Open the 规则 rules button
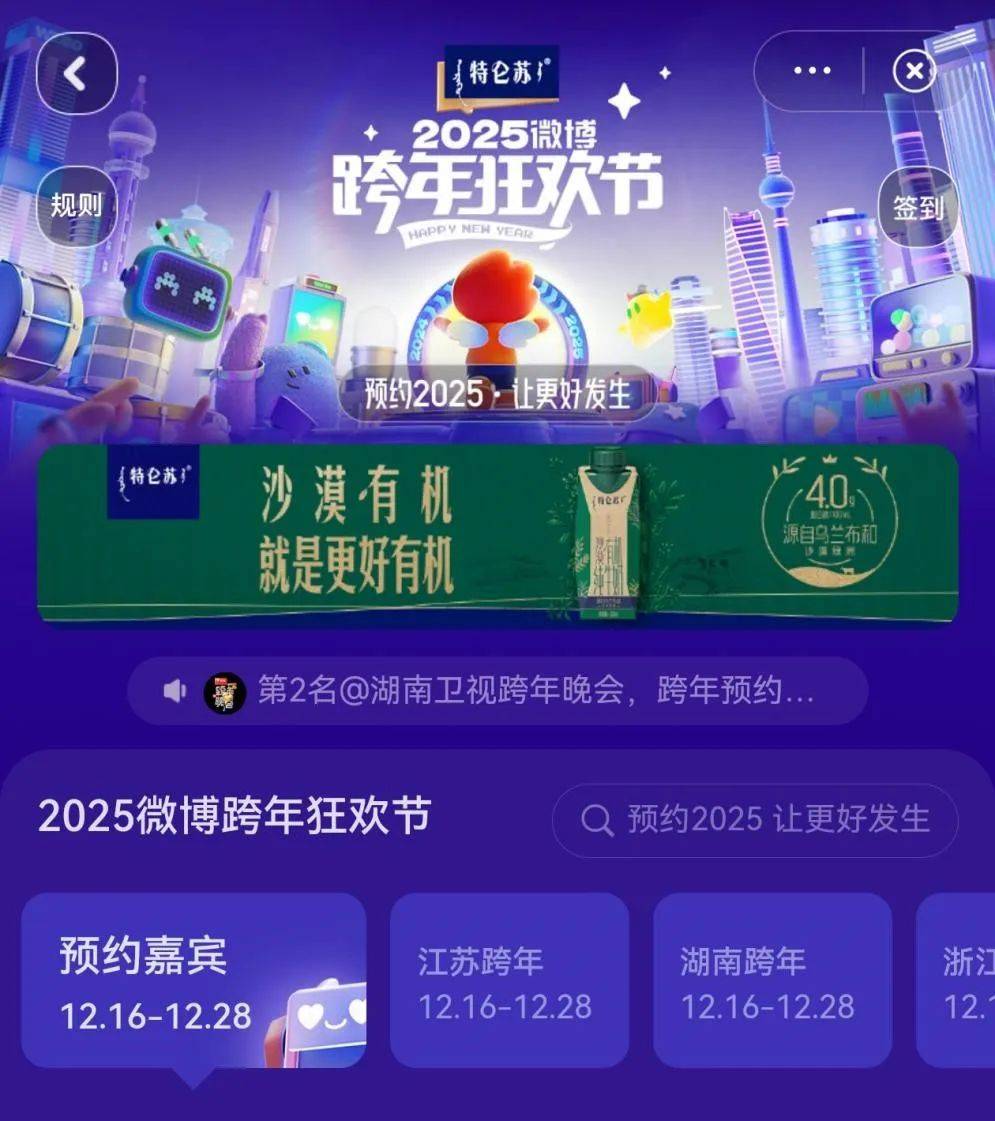 77,207
